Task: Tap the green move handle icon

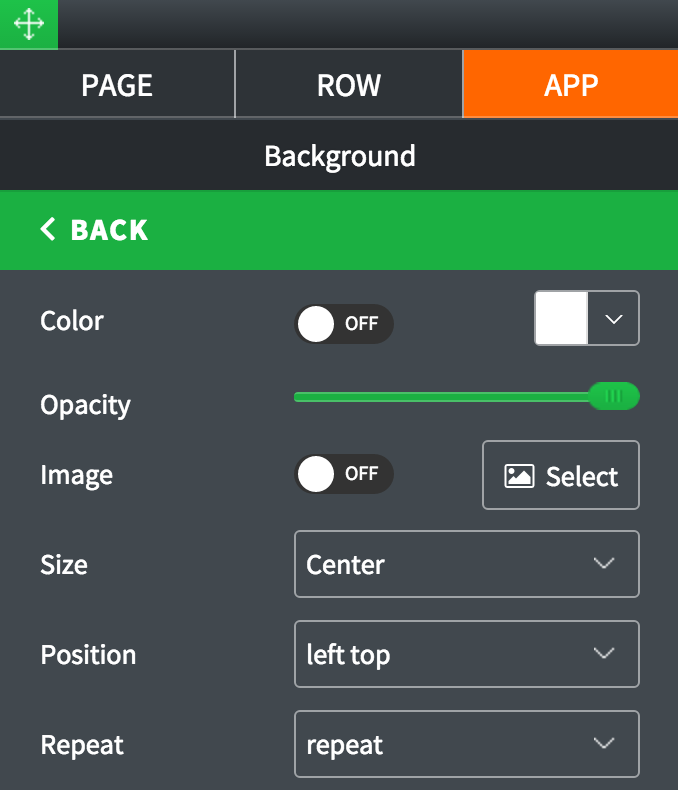Action: pos(28,24)
